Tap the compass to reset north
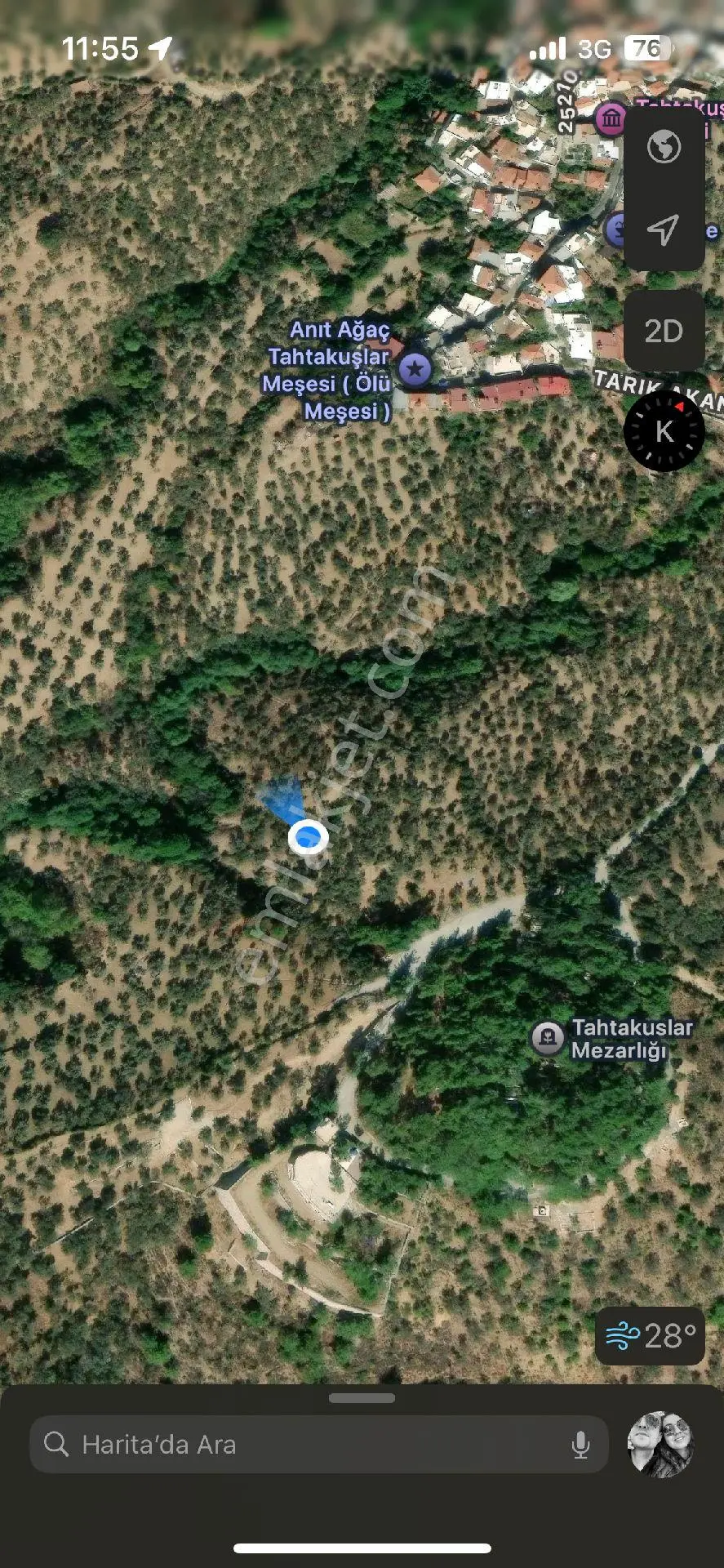 pos(664,430)
